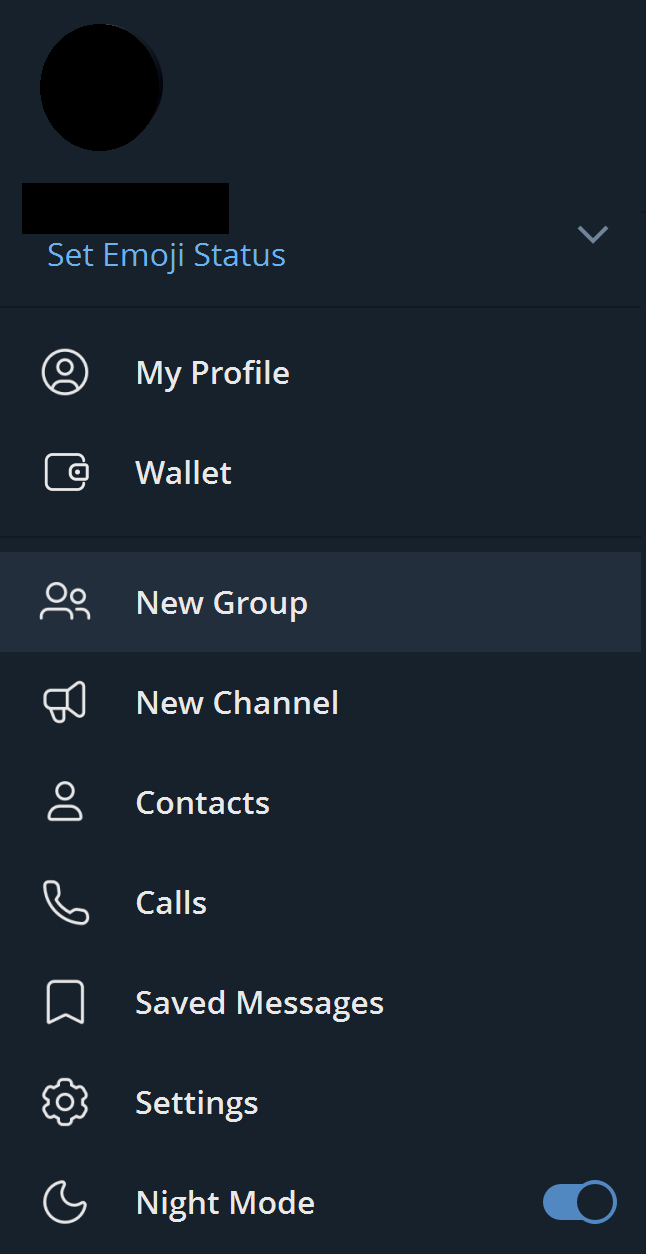Go to Contacts

(x=202, y=803)
